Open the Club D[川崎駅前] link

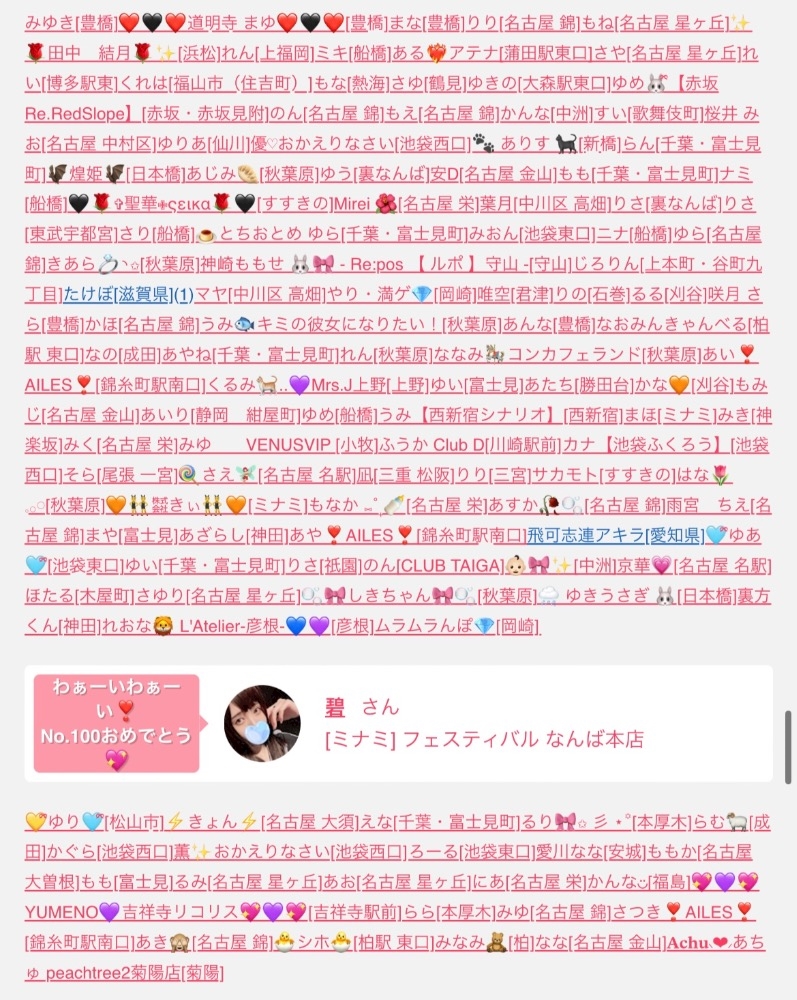pyautogui.click(x=497, y=445)
